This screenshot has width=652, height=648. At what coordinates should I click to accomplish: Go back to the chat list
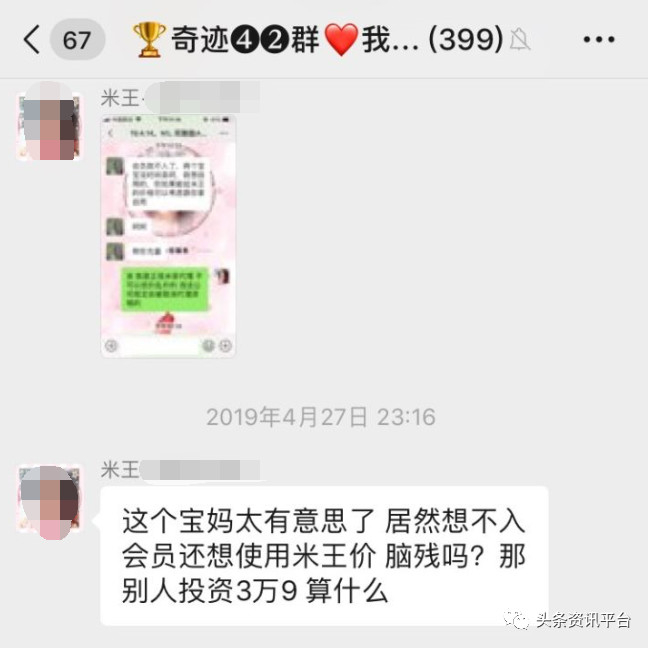coord(32,40)
